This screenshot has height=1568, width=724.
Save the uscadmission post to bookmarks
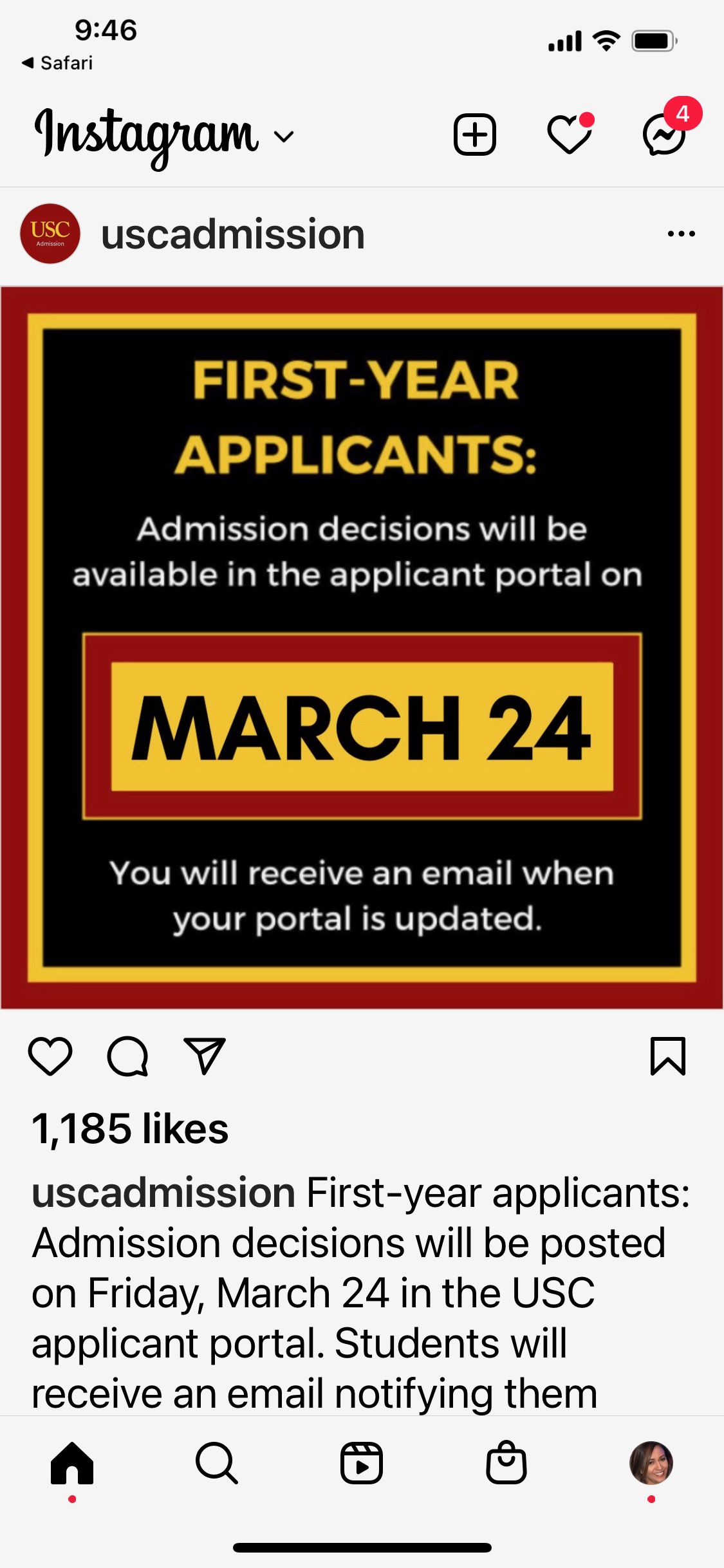pos(668,1056)
